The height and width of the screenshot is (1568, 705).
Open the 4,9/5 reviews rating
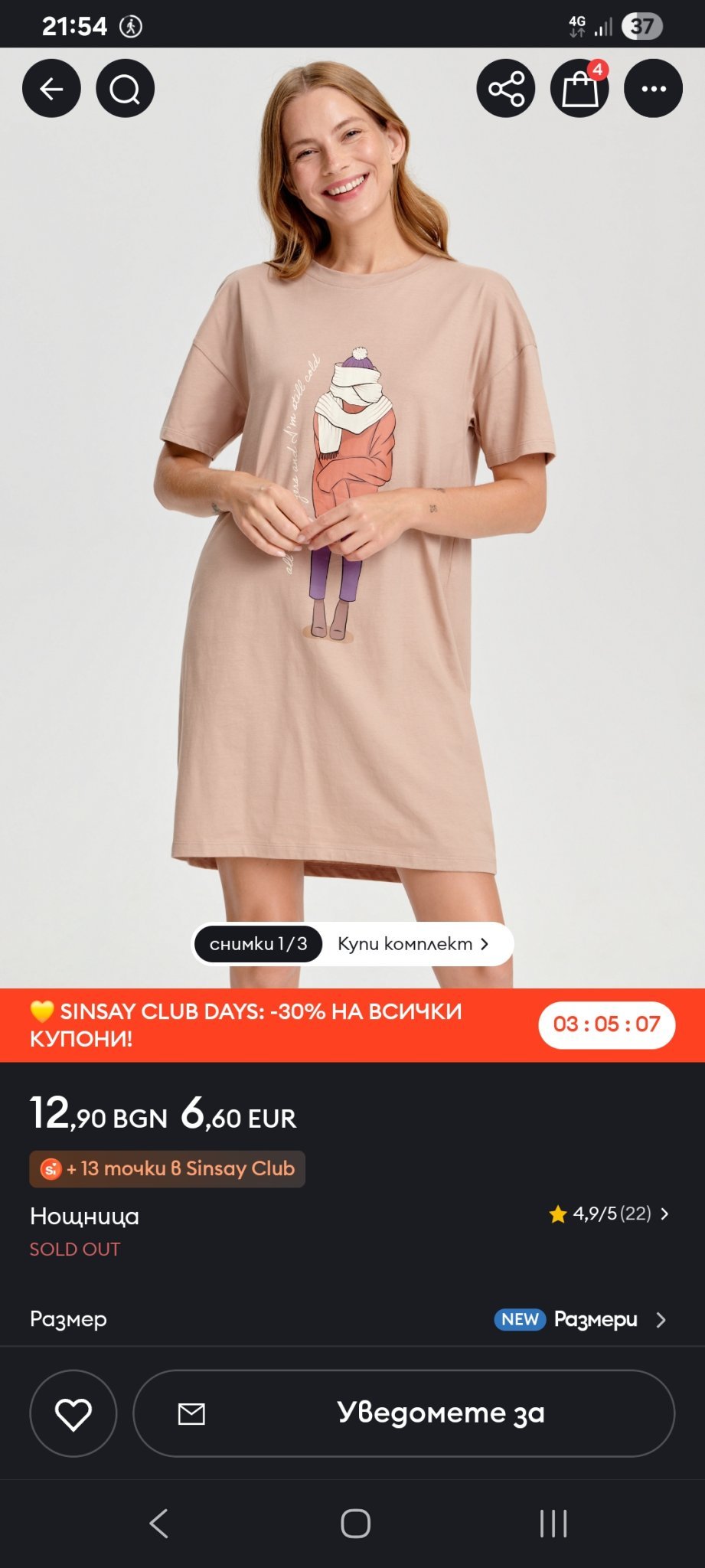[609, 1214]
